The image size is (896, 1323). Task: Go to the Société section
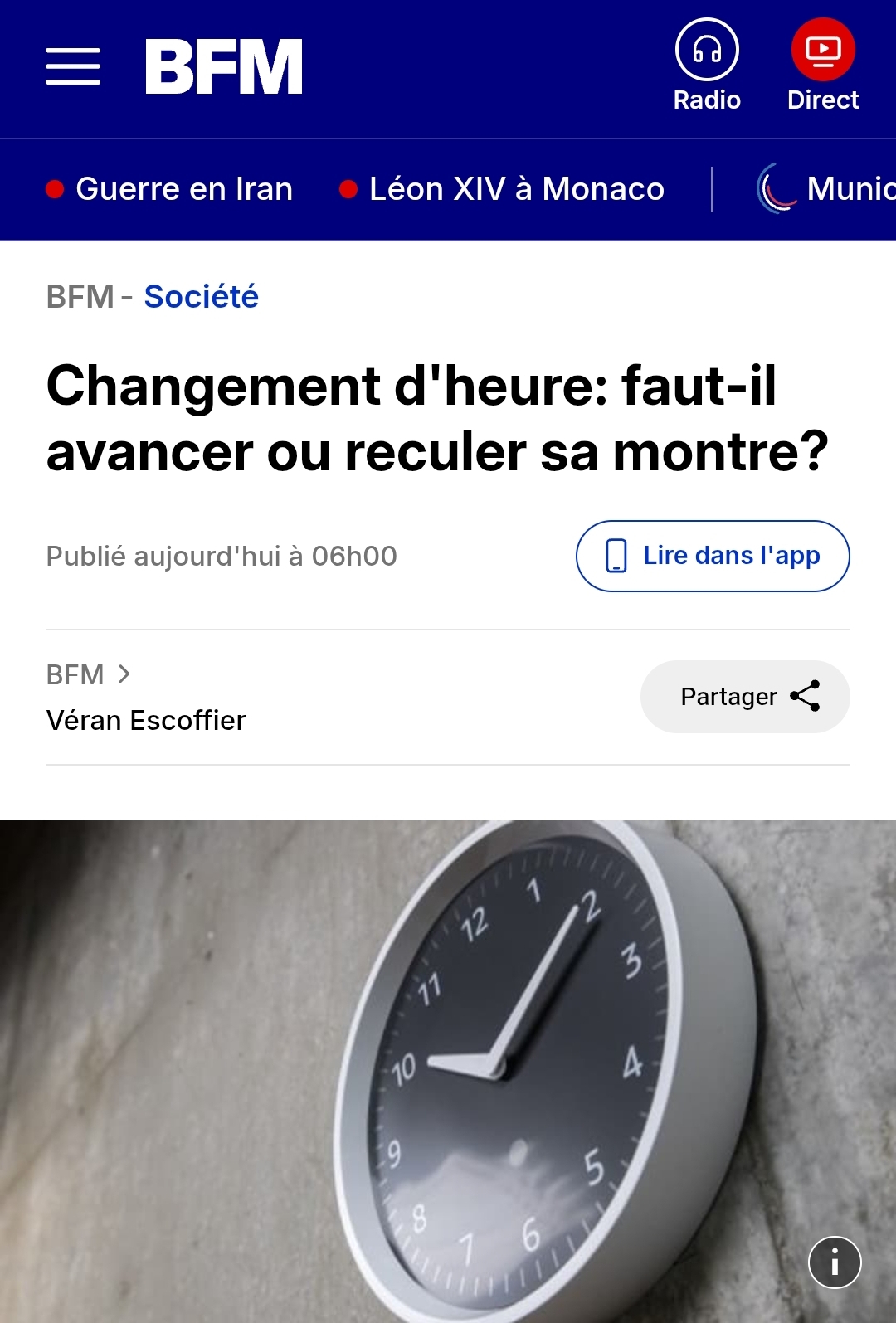click(201, 296)
